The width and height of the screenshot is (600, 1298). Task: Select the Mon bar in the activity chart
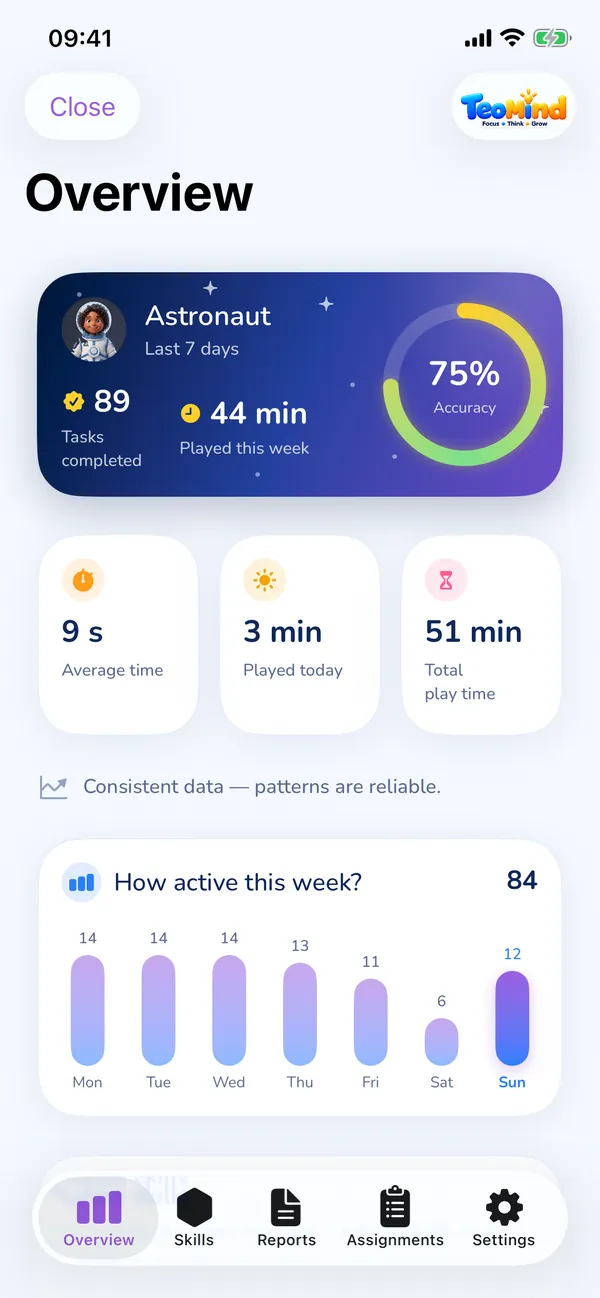point(87,1010)
